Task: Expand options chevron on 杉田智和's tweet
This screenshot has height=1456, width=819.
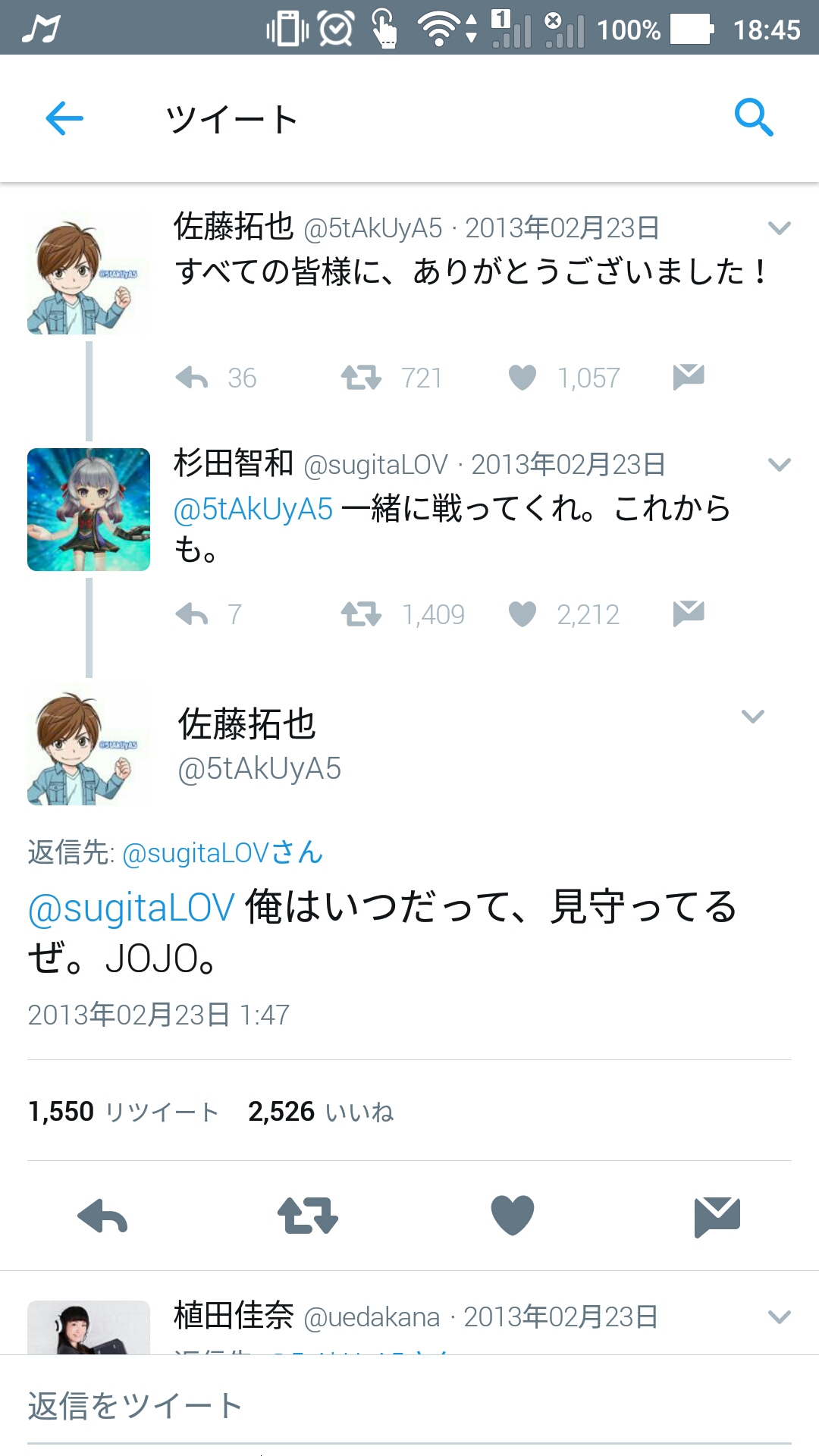Action: click(780, 464)
